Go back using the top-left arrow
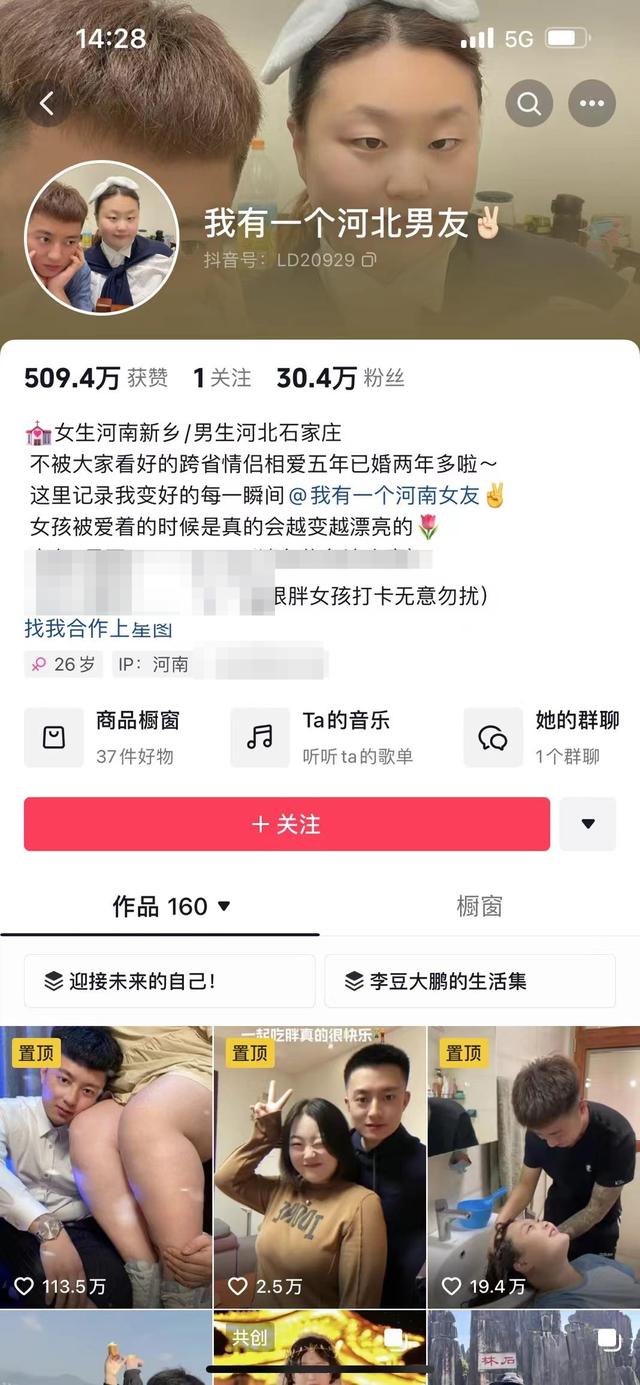 tap(47, 102)
